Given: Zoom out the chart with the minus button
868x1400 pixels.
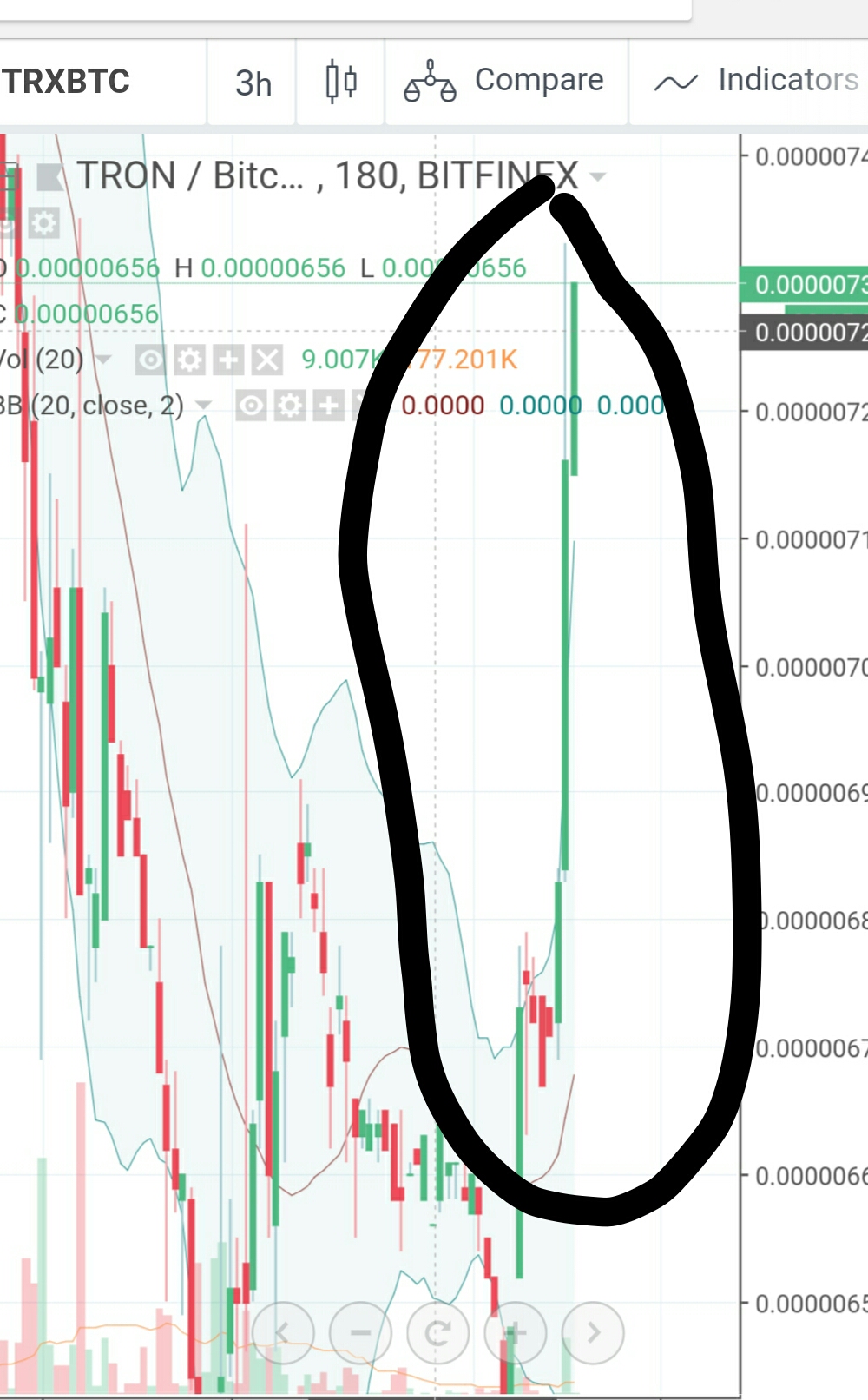Looking at the screenshot, I should [360, 1331].
